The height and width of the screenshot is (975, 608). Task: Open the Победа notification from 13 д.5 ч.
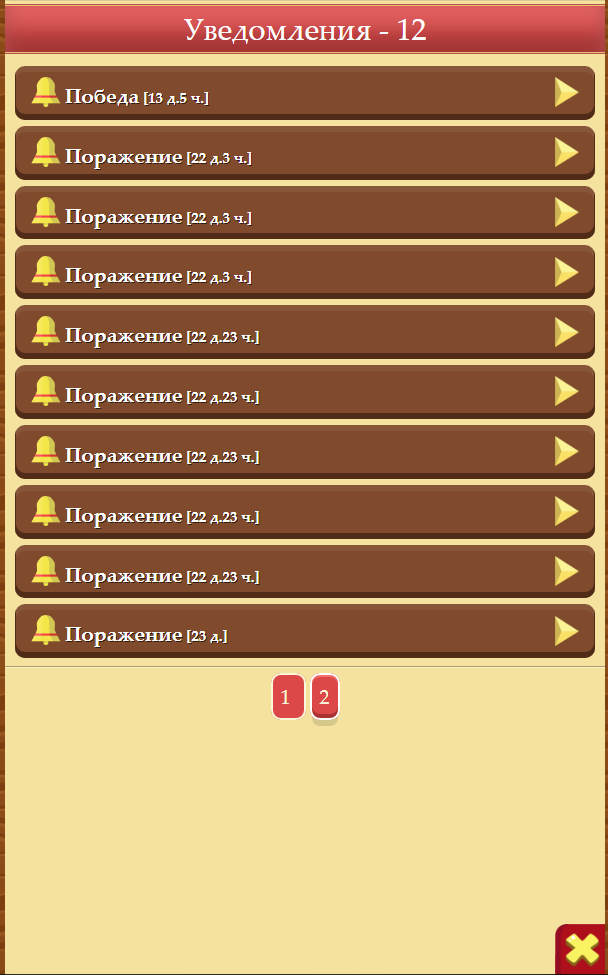(304, 93)
